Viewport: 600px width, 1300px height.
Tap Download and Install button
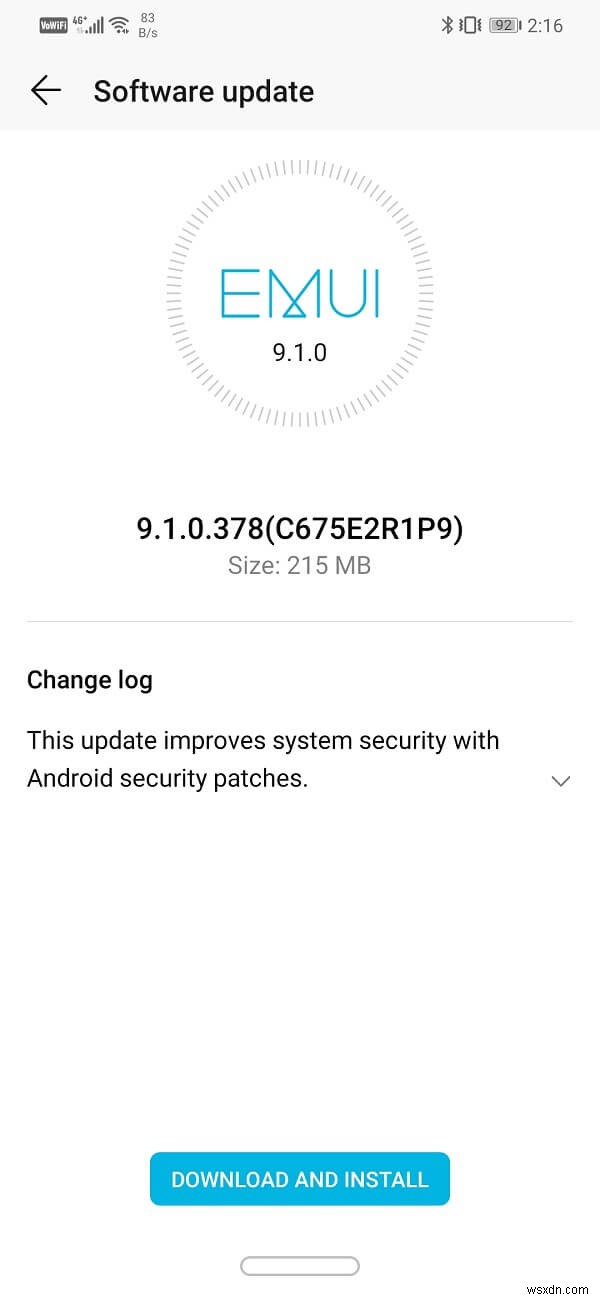[300, 1179]
